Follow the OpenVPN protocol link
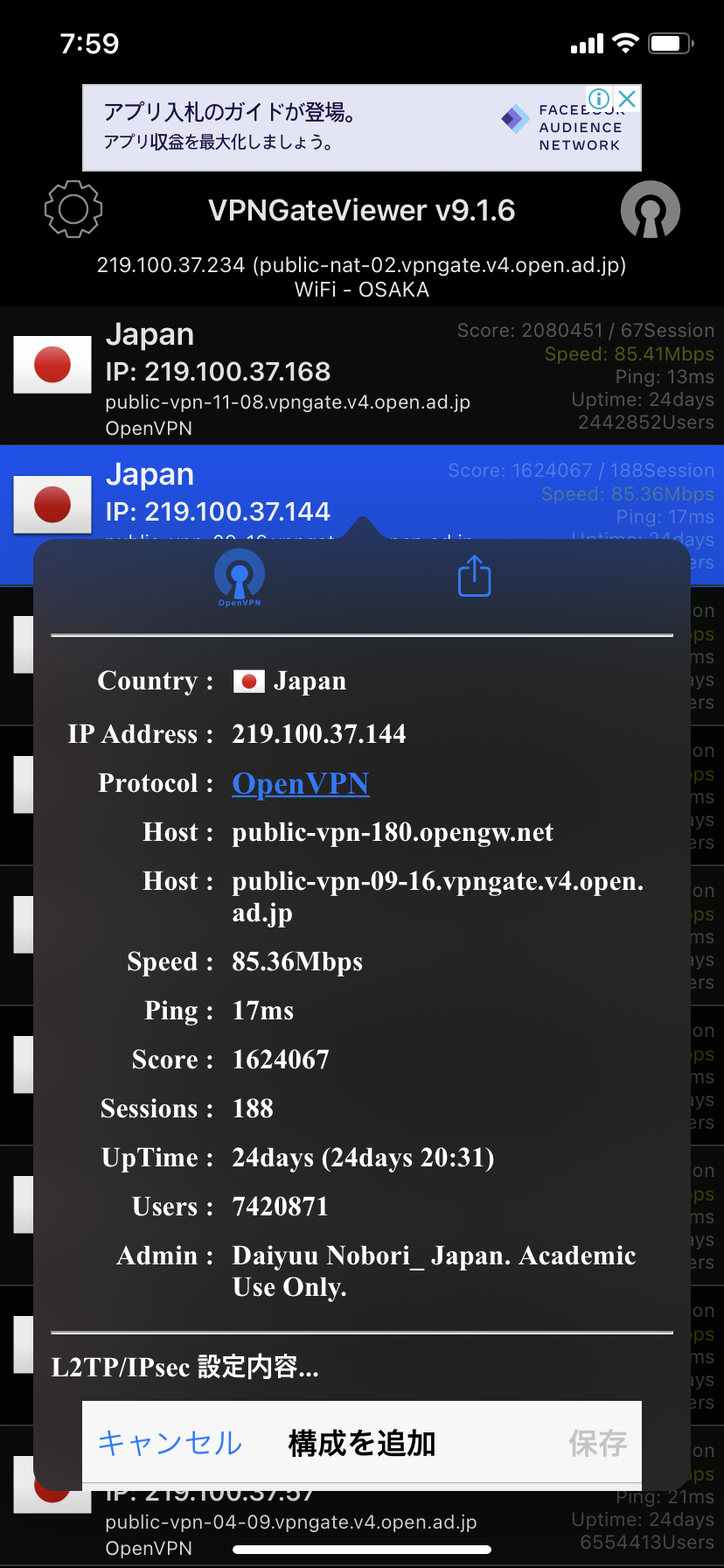This screenshot has width=724, height=1568. [x=300, y=783]
